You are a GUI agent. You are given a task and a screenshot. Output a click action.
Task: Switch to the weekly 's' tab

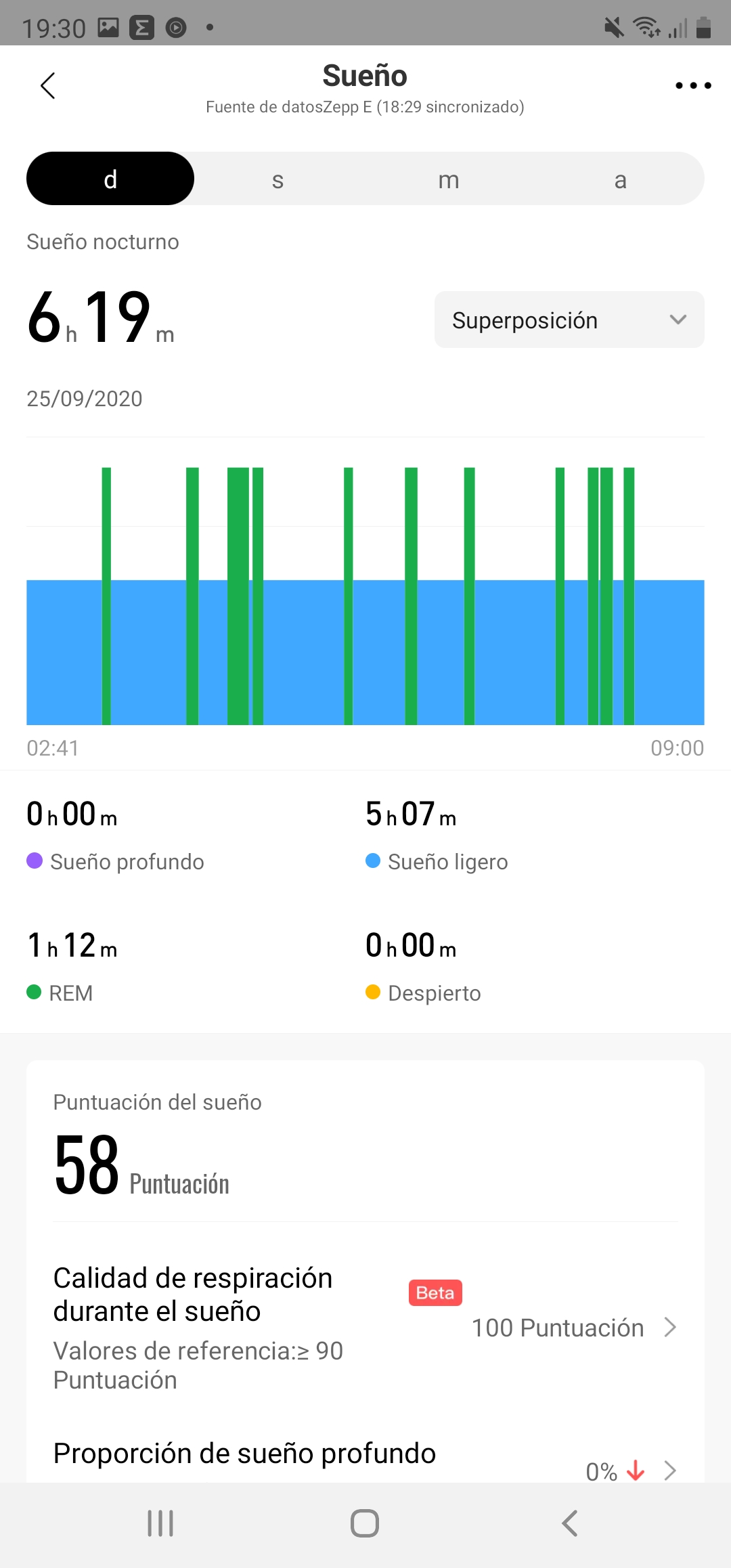278,179
